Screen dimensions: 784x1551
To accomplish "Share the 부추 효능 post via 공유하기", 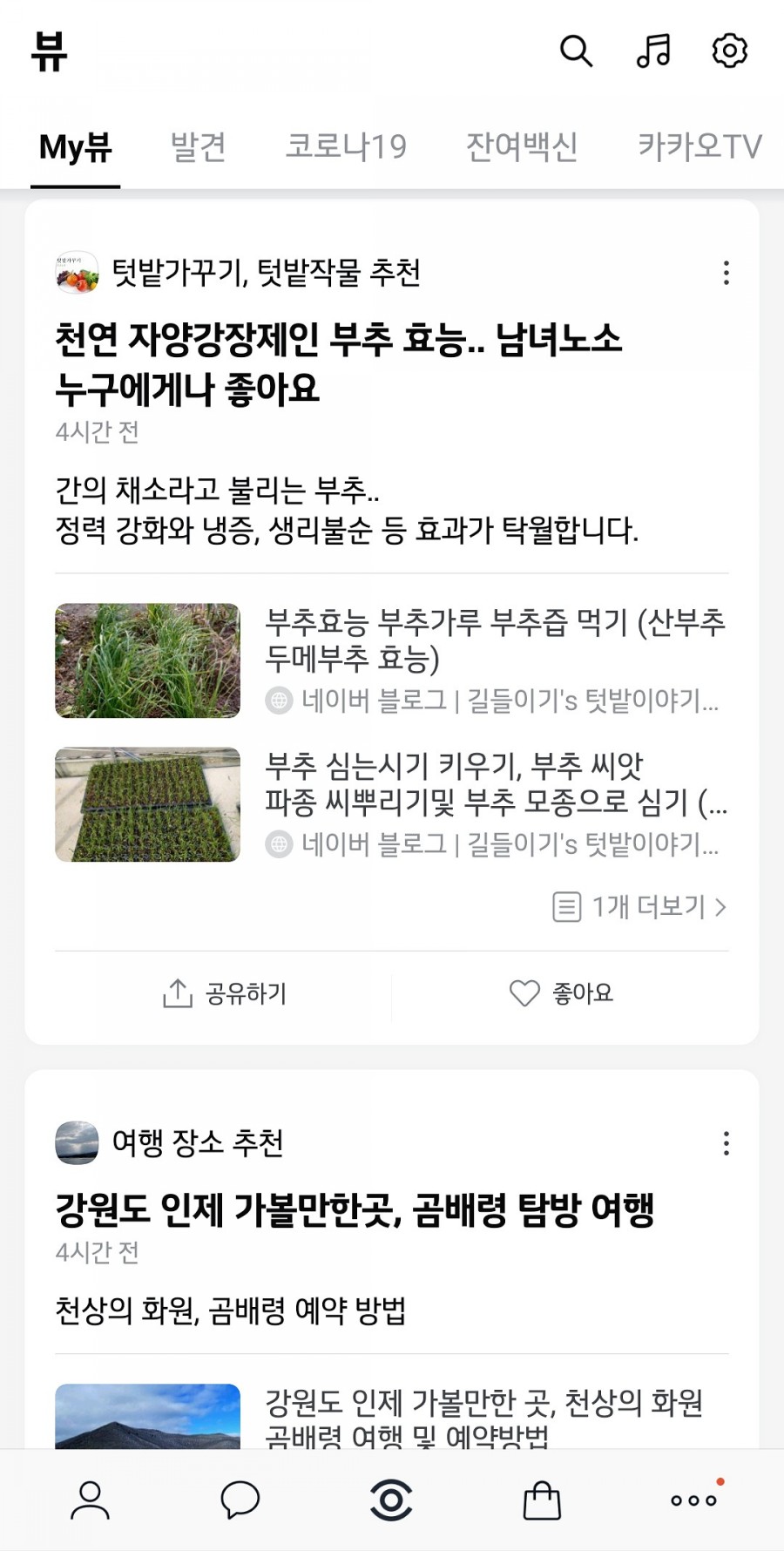I will (225, 993).
